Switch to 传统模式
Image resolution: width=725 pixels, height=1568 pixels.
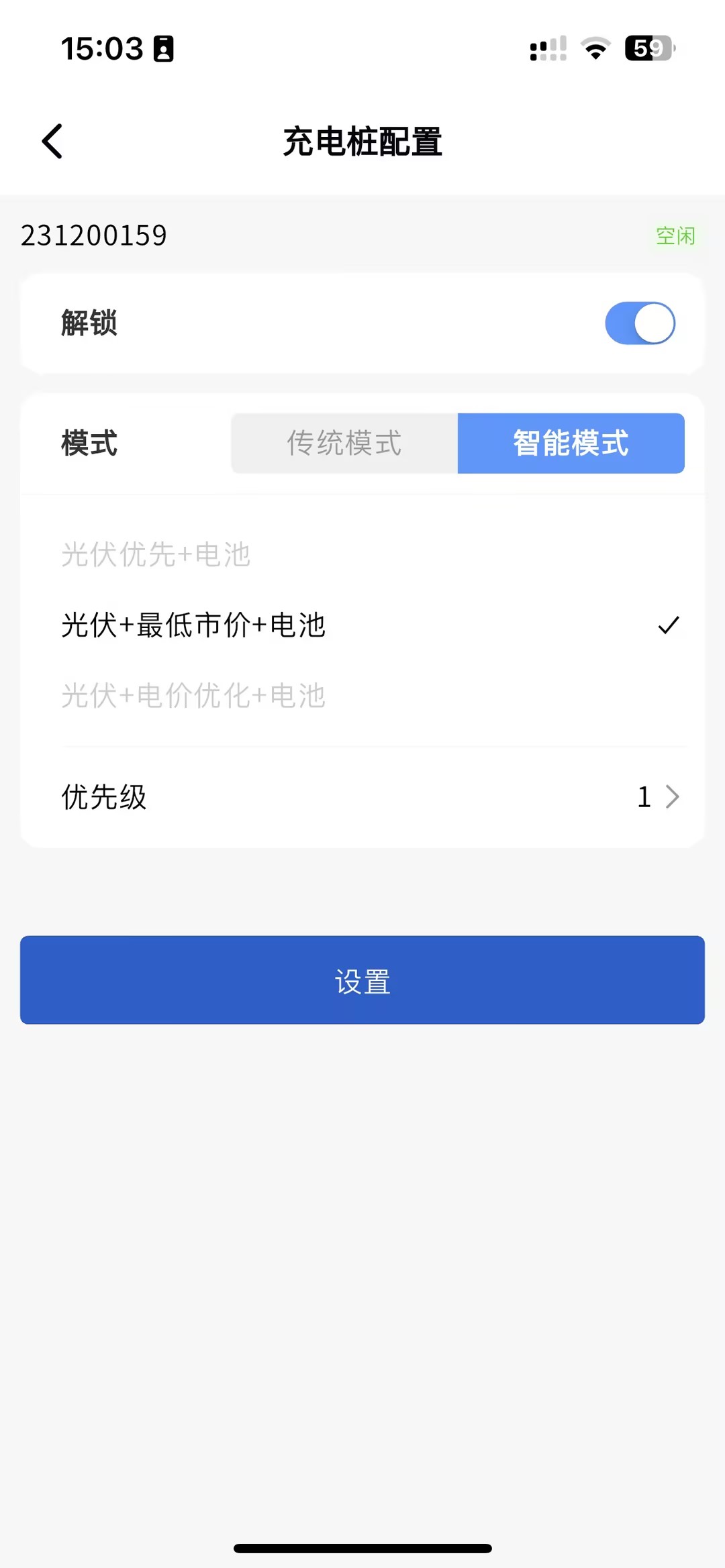(344, 443)
